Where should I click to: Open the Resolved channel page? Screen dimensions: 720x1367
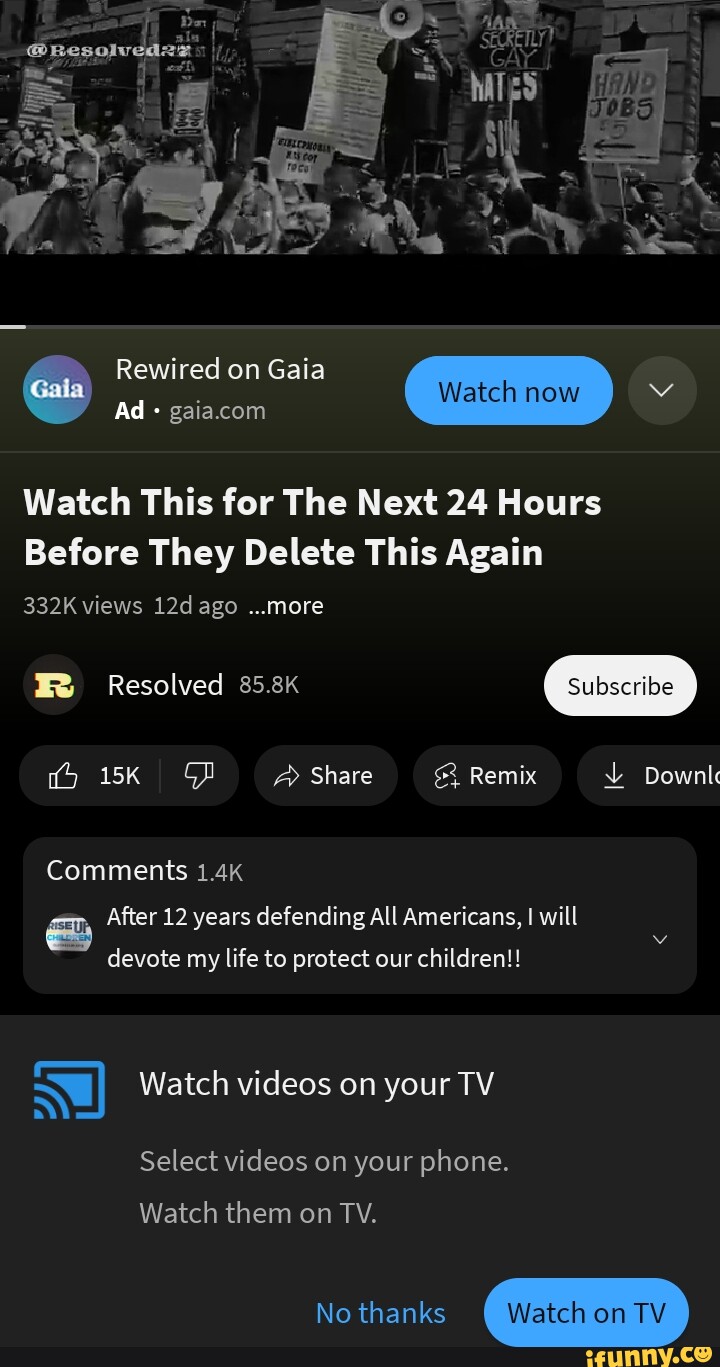tap(165, 685)
